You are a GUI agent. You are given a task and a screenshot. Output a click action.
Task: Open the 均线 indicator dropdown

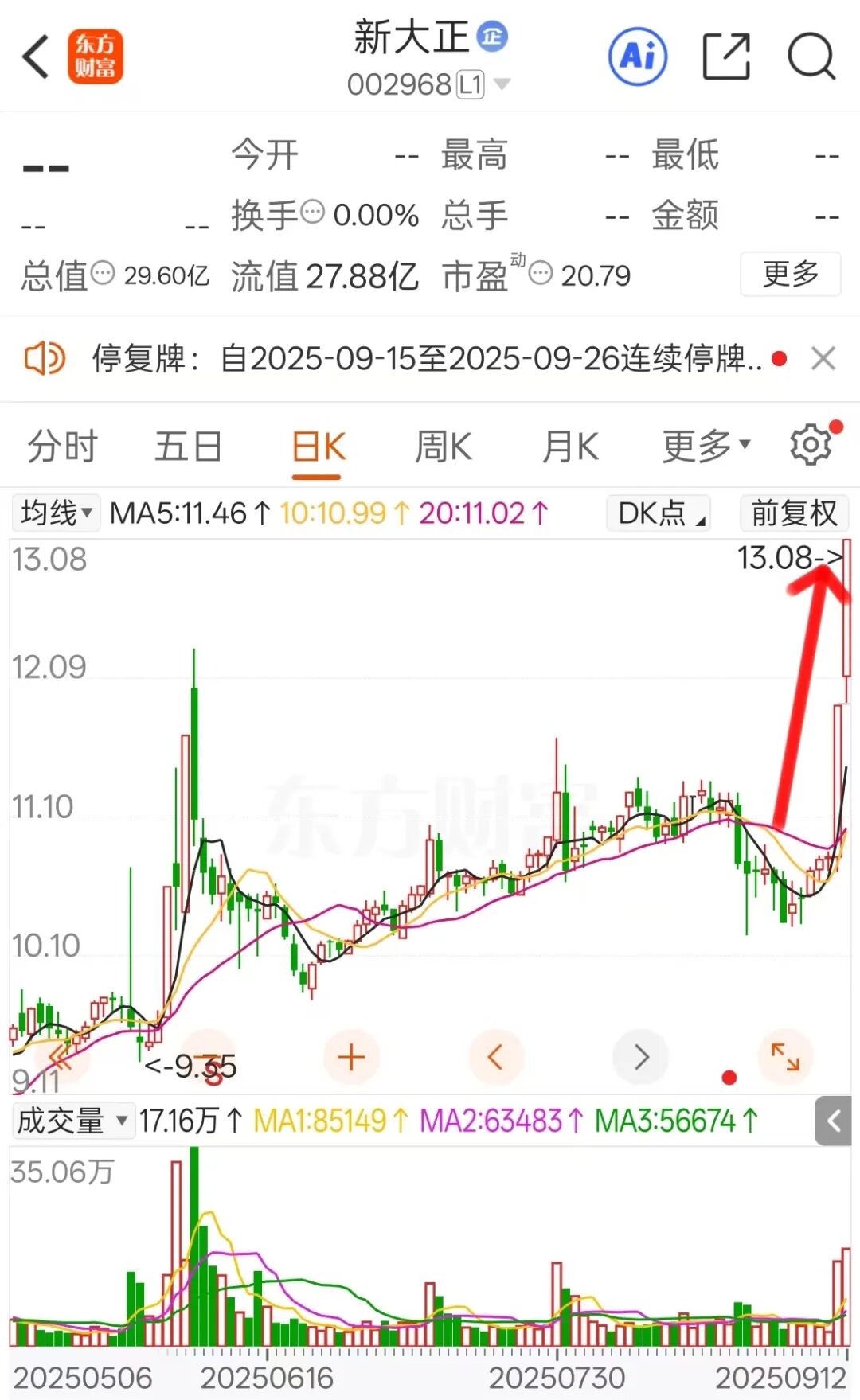[56, 513]
